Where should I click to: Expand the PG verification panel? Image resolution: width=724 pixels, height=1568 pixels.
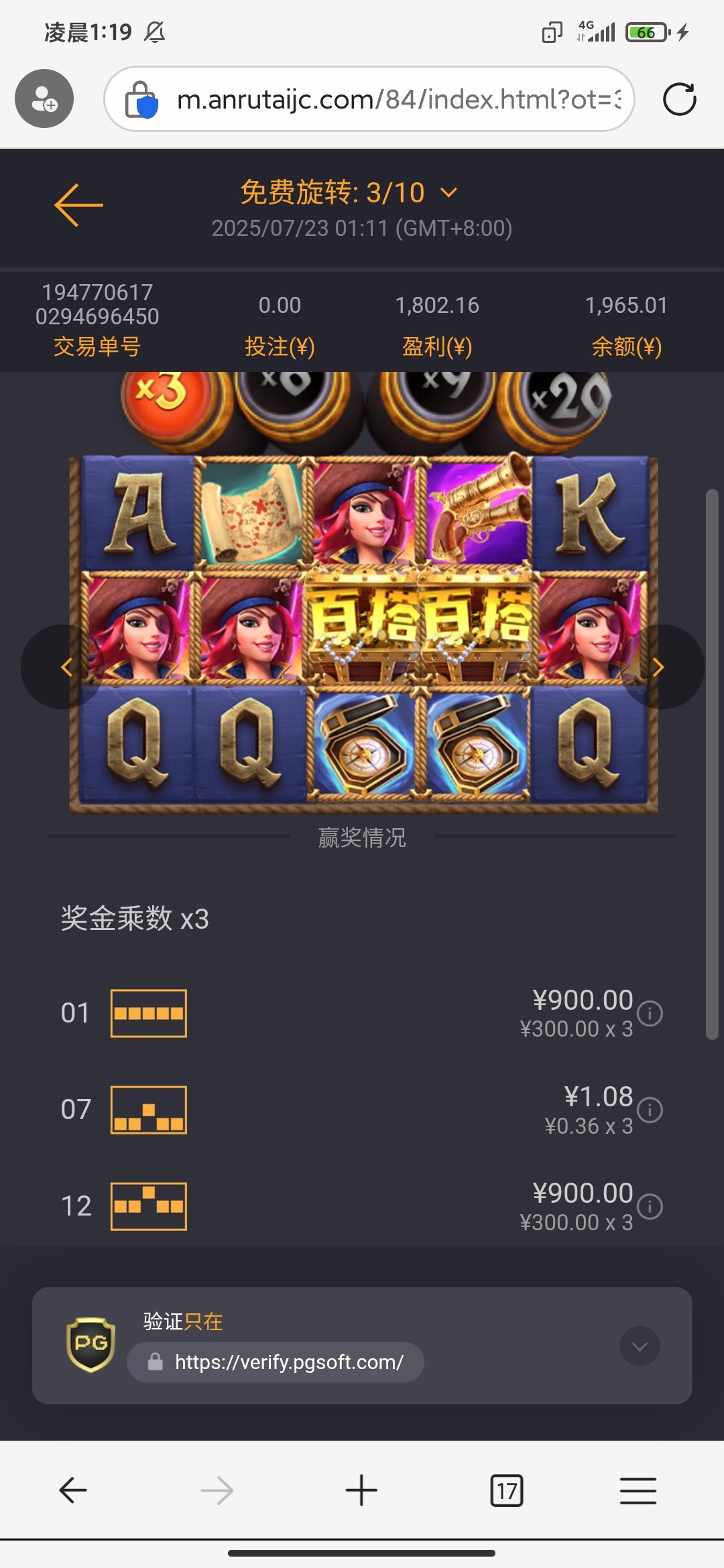pos(640,1346)
